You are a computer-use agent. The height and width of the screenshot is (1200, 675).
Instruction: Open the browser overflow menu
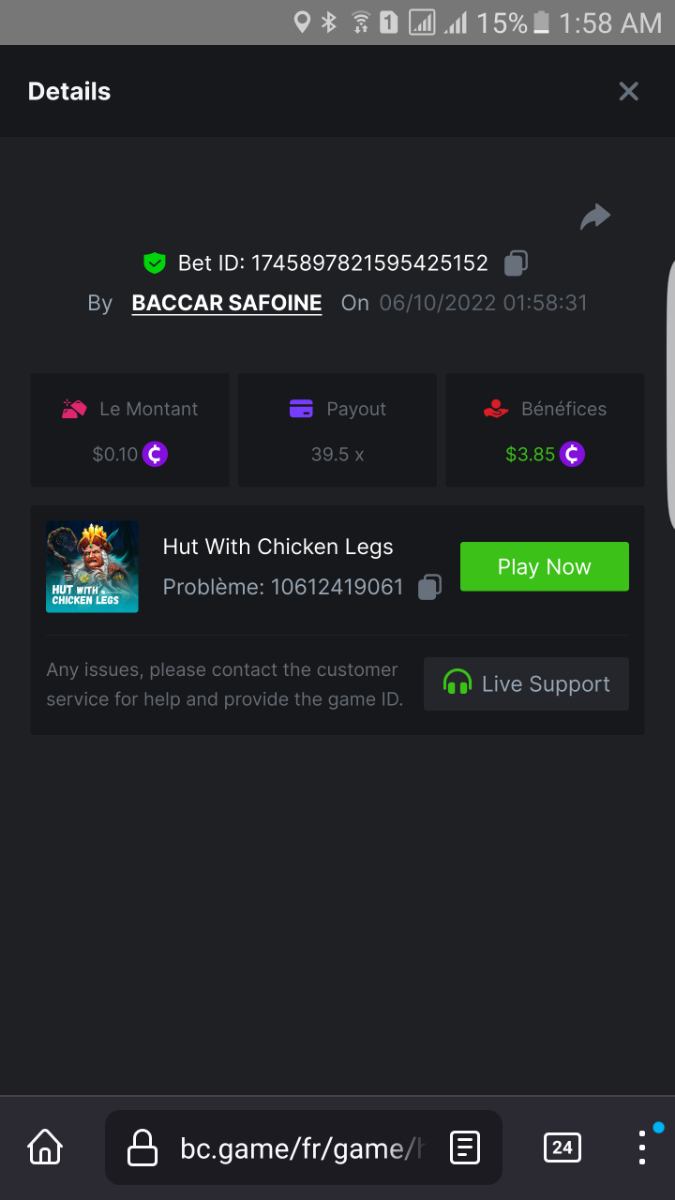642,1147
